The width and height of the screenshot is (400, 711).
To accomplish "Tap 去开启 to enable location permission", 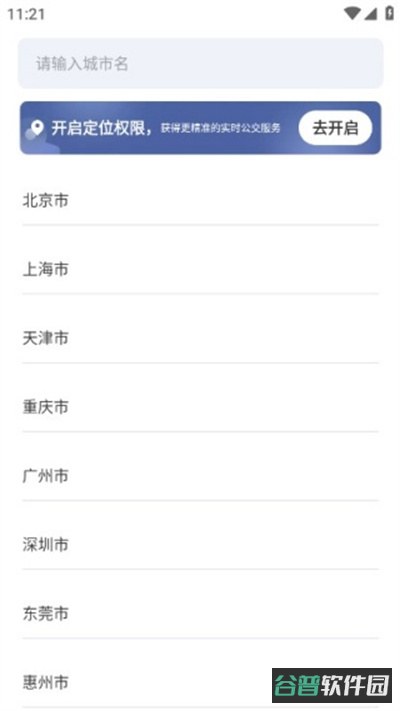I will (335, 128).
